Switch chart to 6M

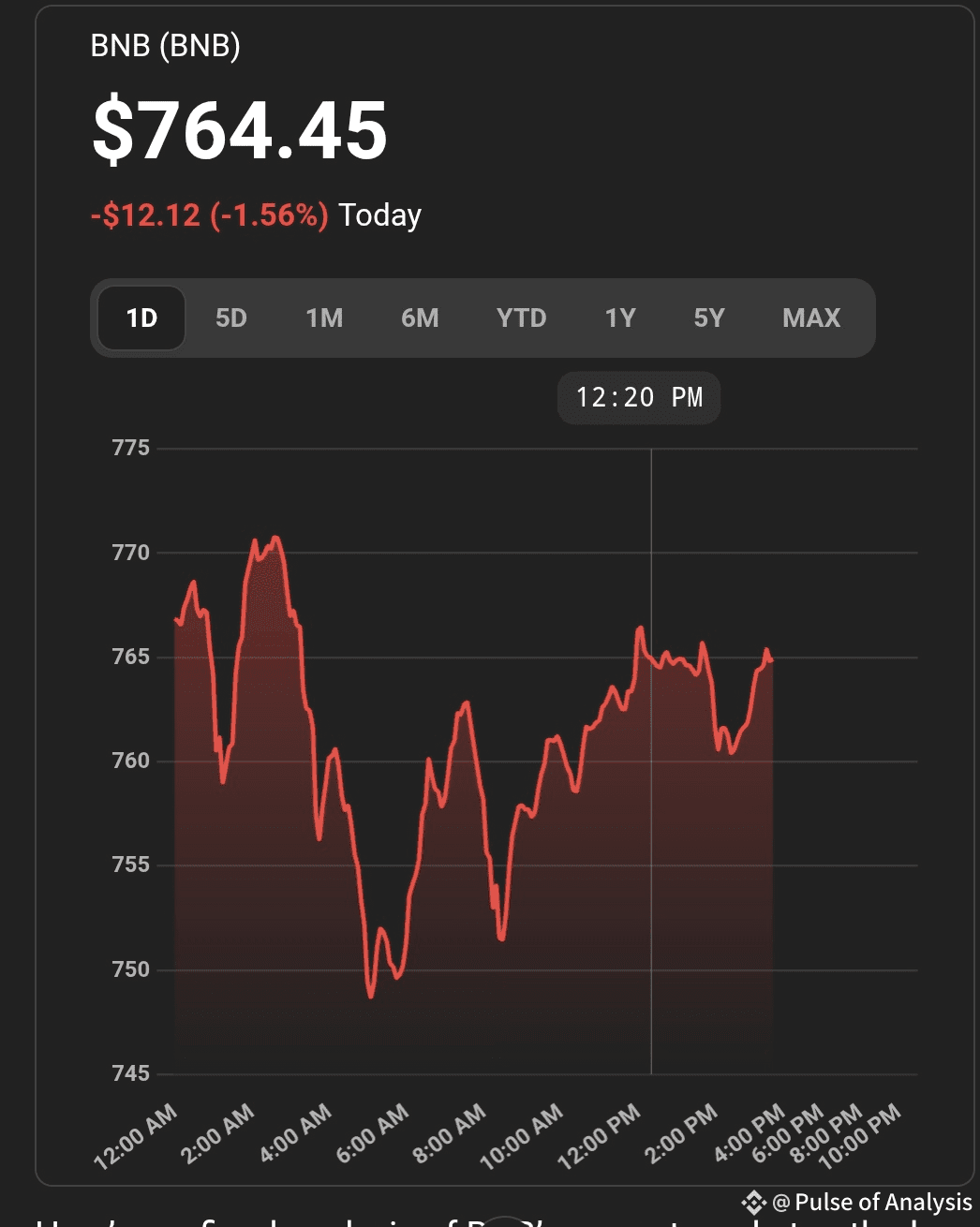(x=420, y=318)
